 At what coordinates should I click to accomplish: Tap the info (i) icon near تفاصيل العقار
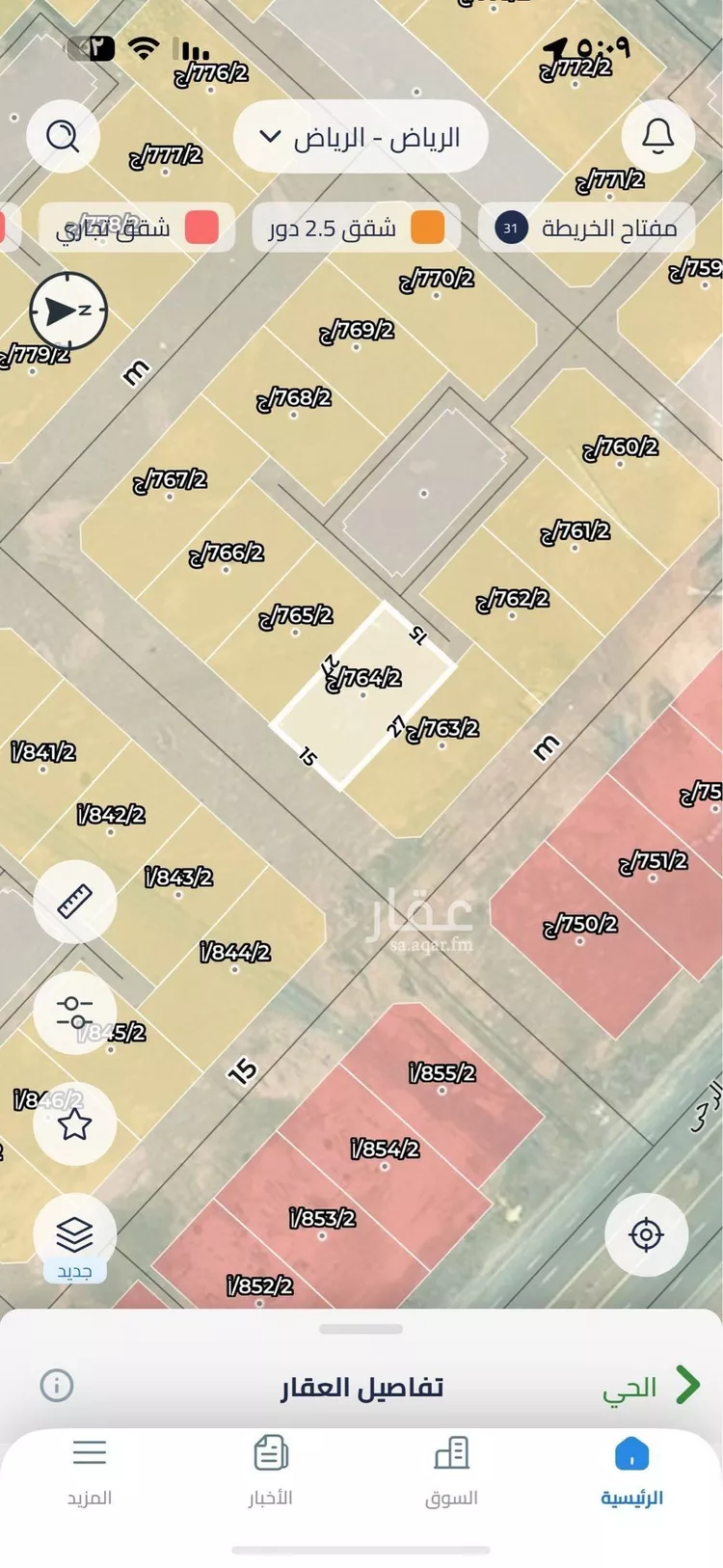(56, 1386)
